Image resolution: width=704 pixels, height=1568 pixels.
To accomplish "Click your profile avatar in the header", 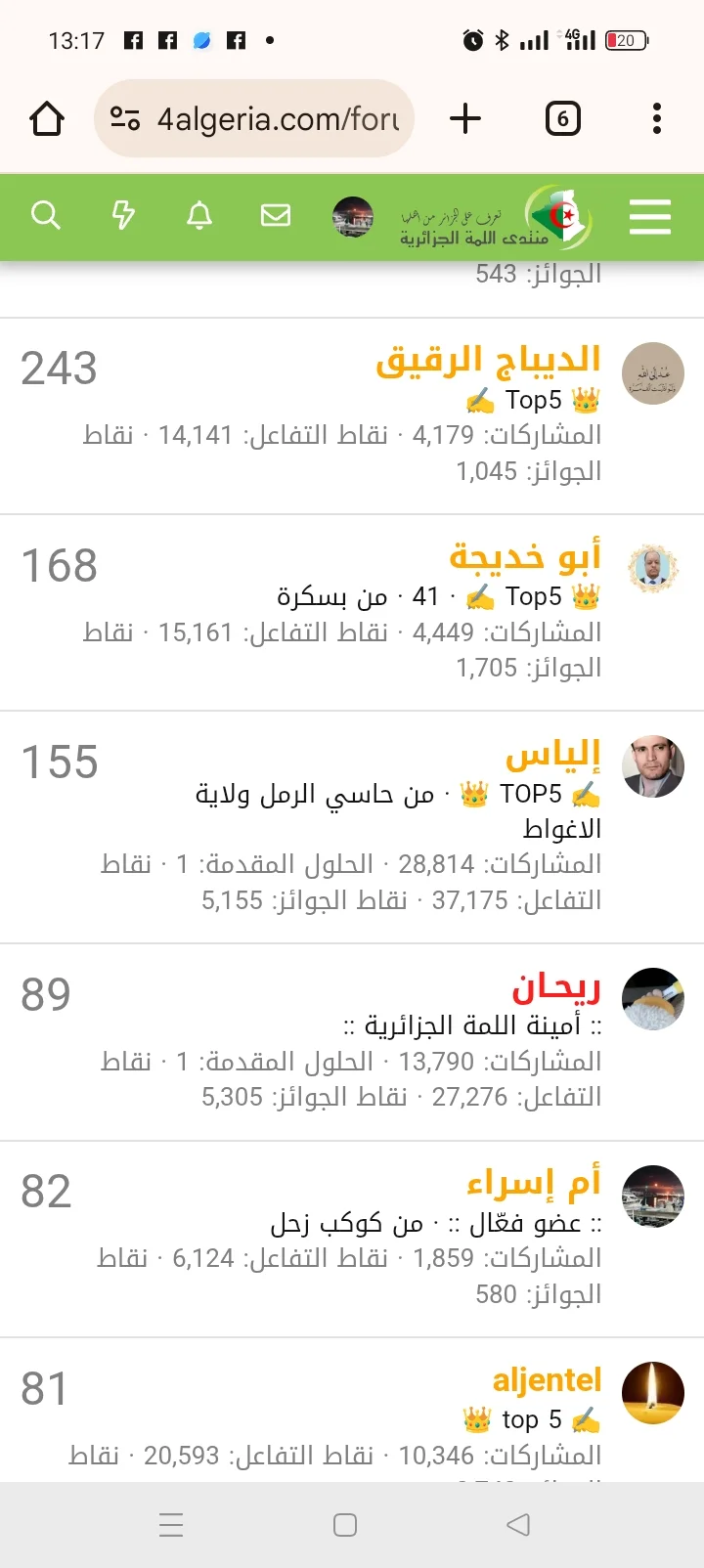I will click(353, 218).
